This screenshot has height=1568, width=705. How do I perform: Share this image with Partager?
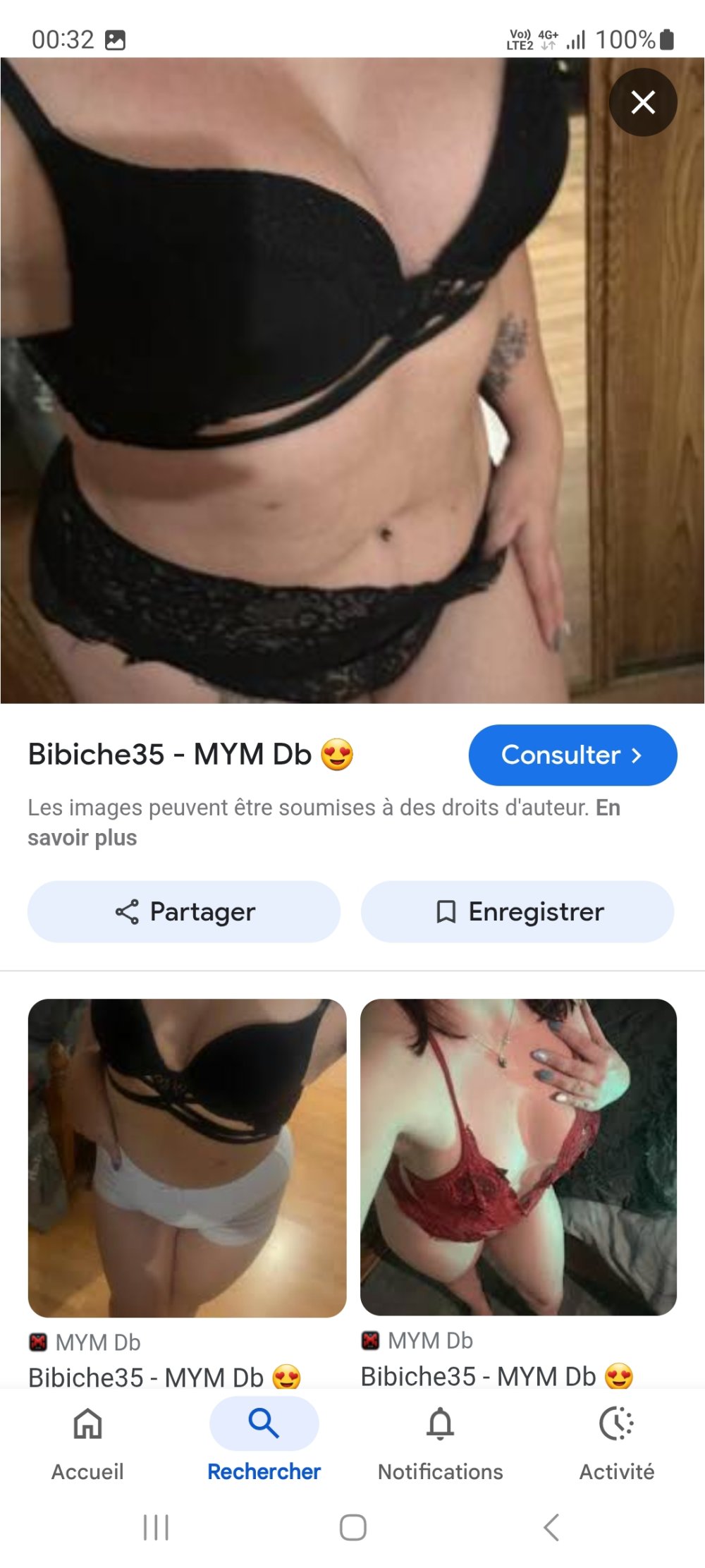coord(184,911)
